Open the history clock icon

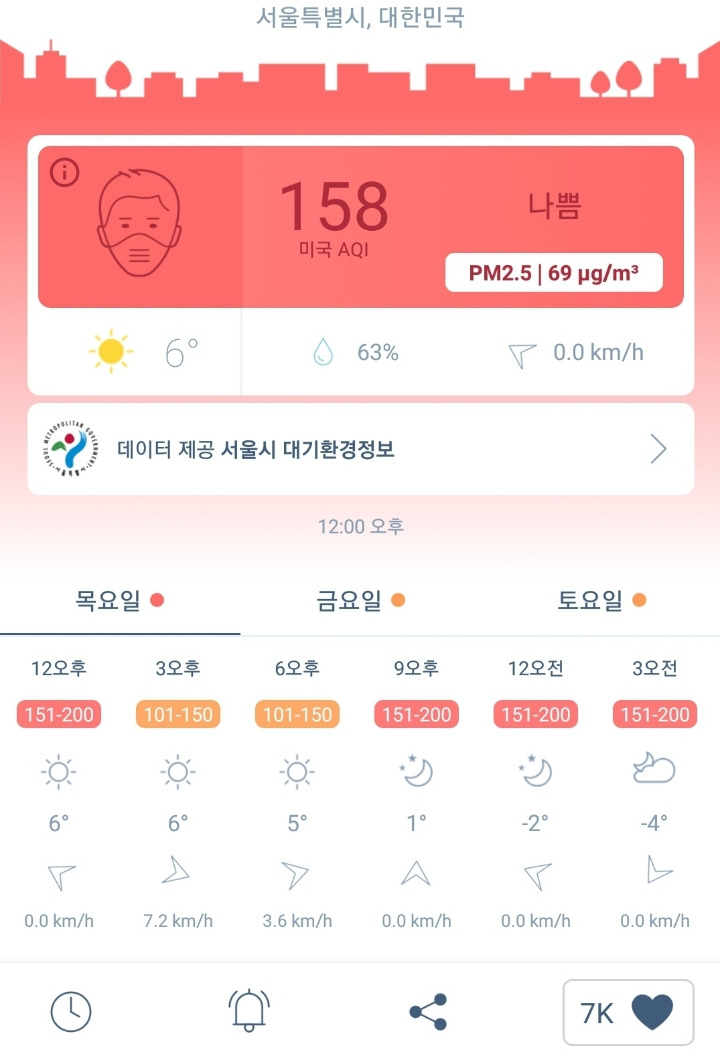[x=71, y=1011]
